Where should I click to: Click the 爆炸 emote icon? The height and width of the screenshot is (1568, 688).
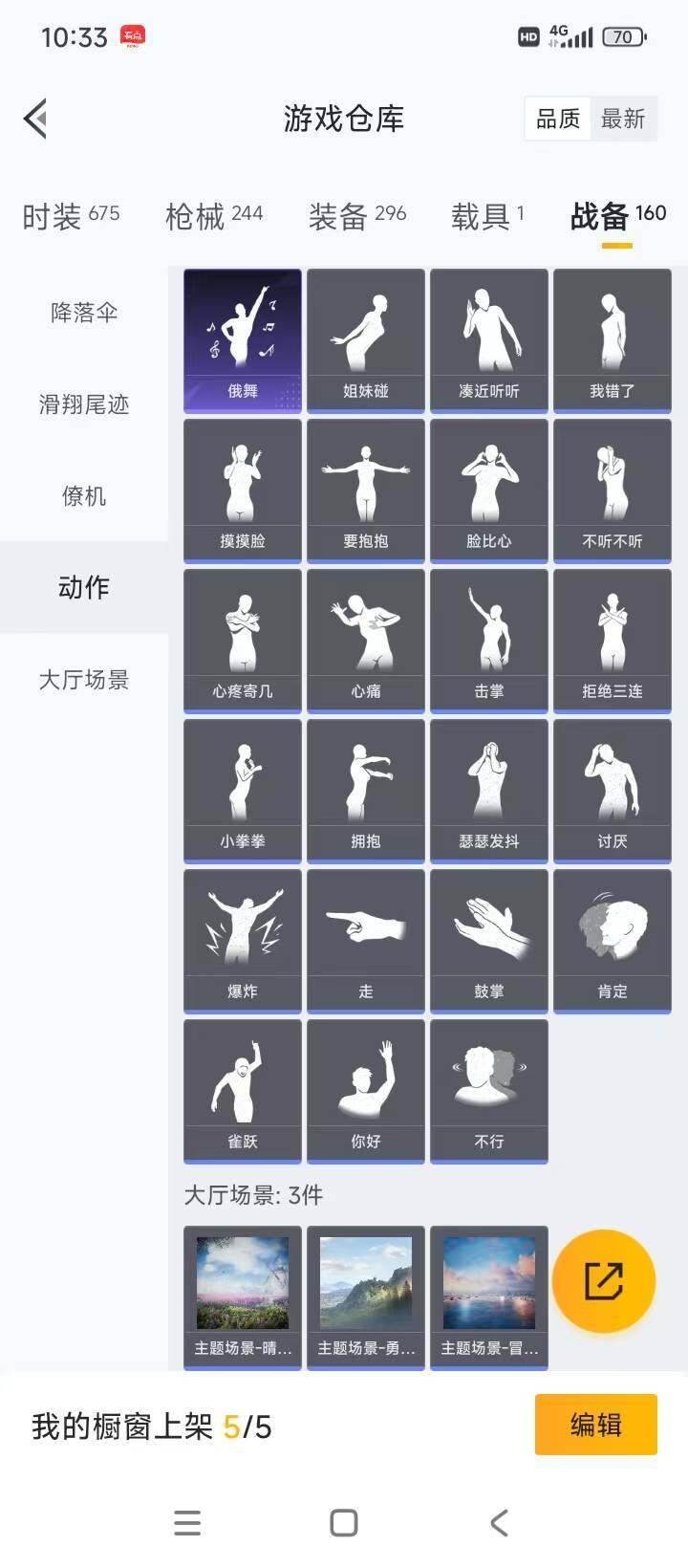(x=242, y=939)
